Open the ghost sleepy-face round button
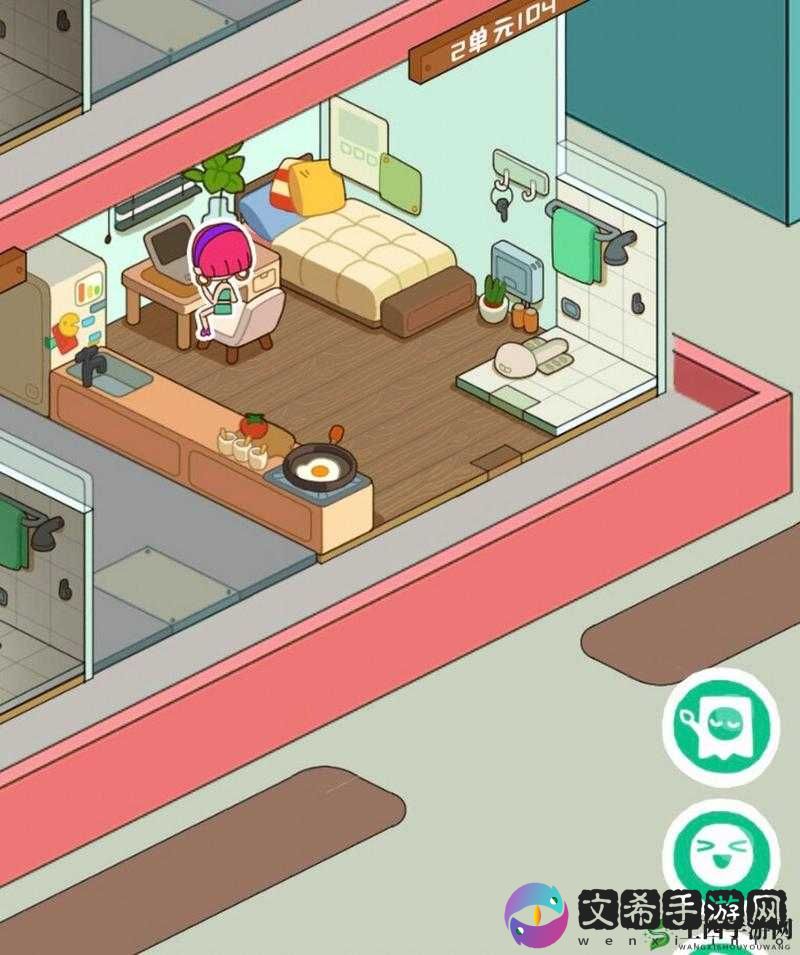This screenshot has width=800, height=955. point(720,727)
